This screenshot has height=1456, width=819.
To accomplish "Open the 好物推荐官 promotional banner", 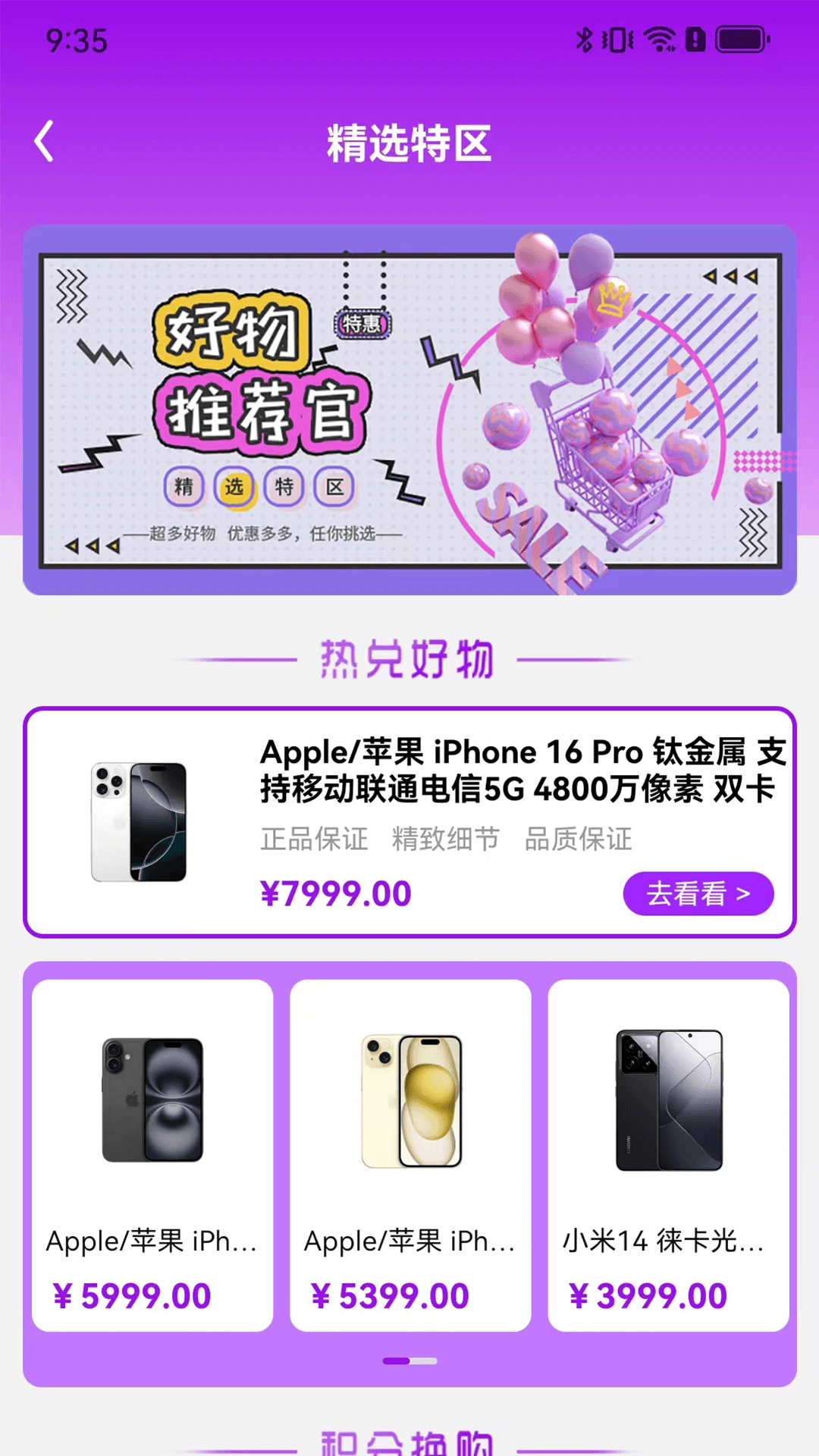I will pos(409,409).
